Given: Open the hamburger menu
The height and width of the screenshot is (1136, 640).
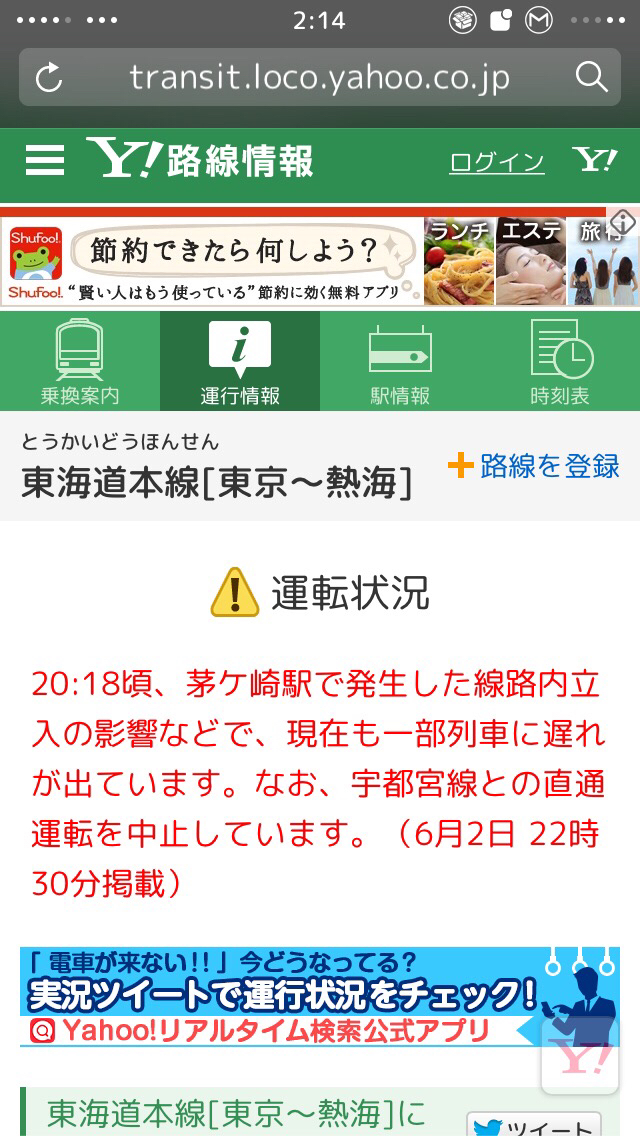Looking at the screenshot, I should (x=45, y=161).
